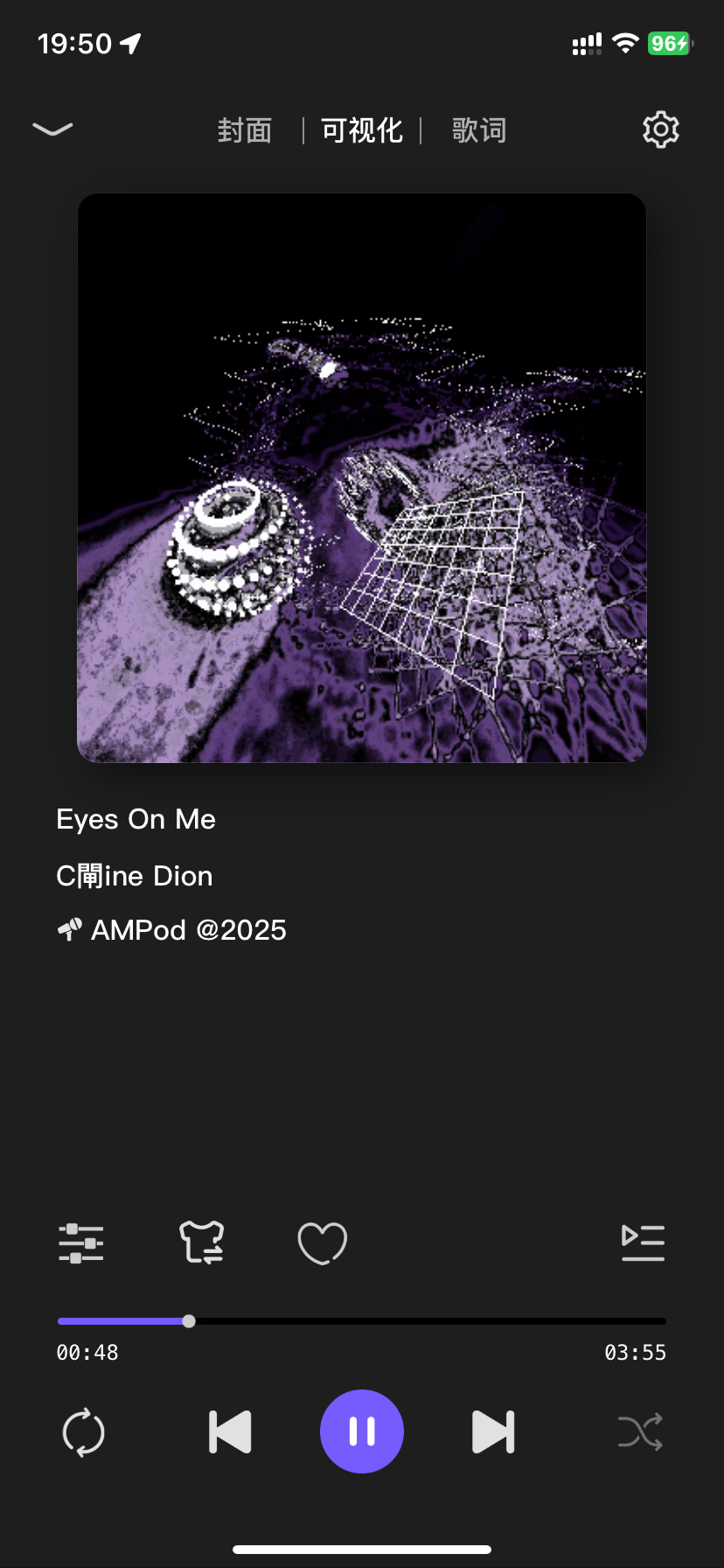Like the song Eyes On Me

[x=323, y=1242]
